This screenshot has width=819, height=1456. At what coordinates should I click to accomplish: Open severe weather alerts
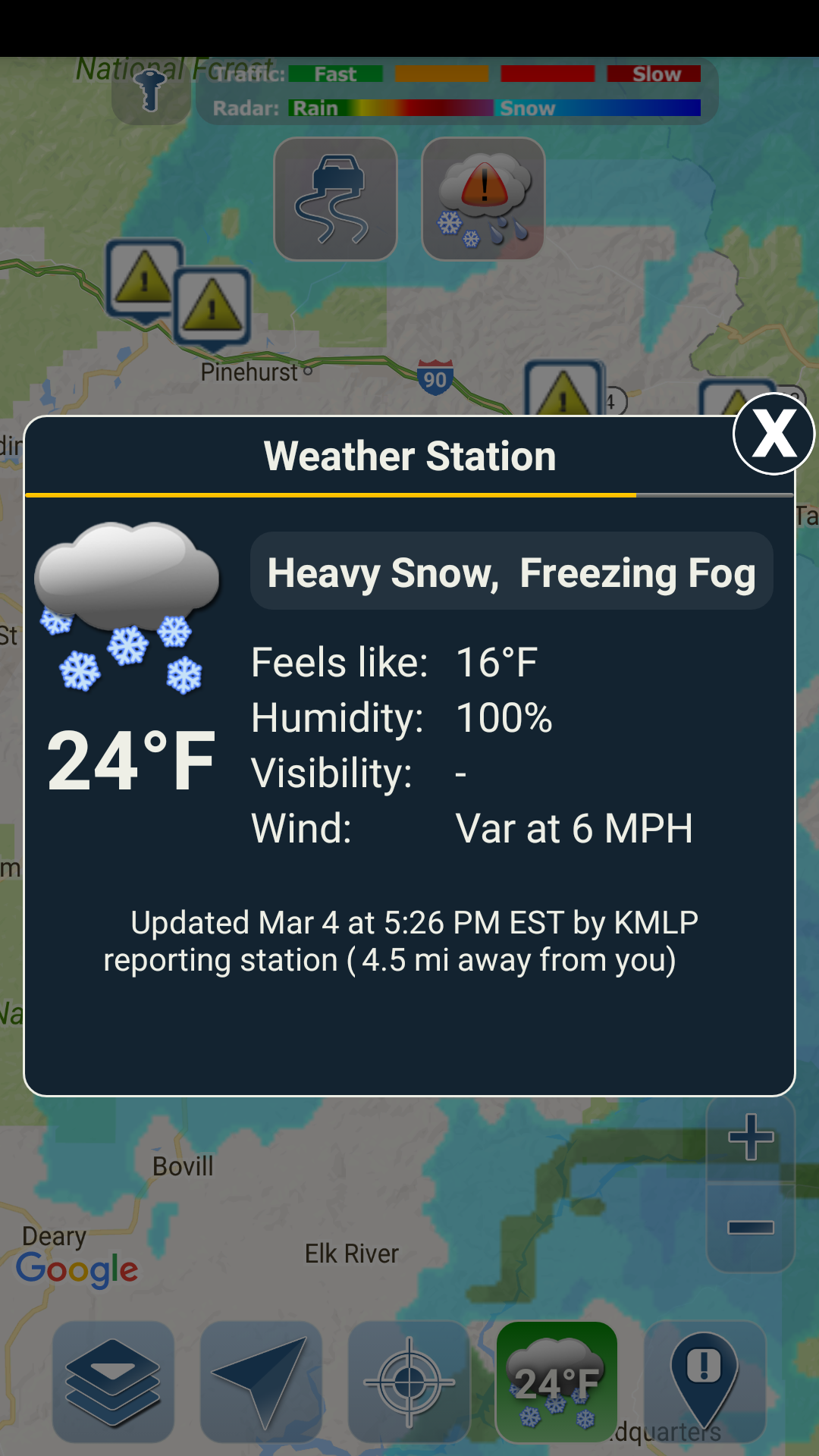point(483,199)
